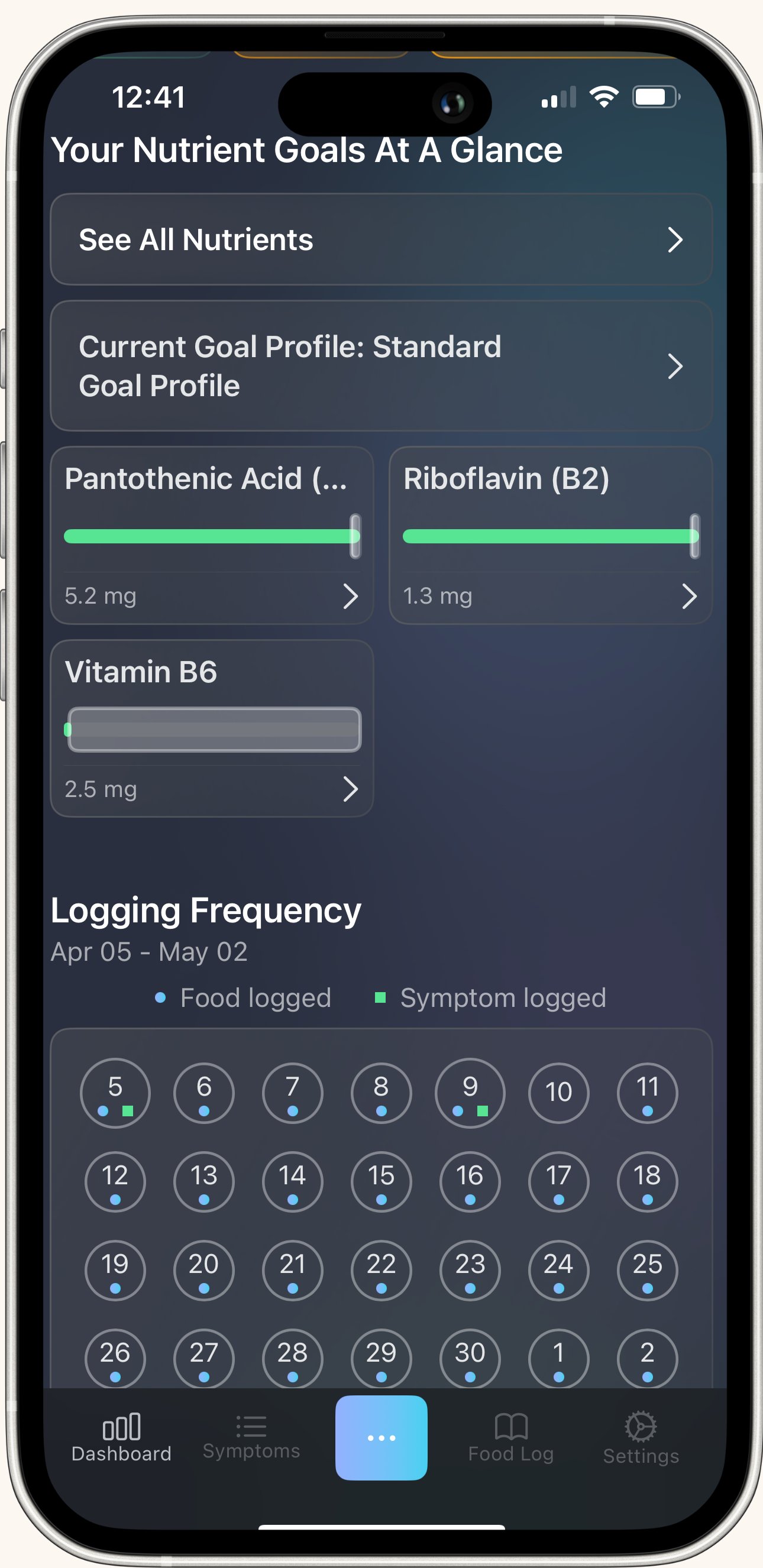Select day 18 in the calendar
The image size is (763, 1568).
[647, 1181]
